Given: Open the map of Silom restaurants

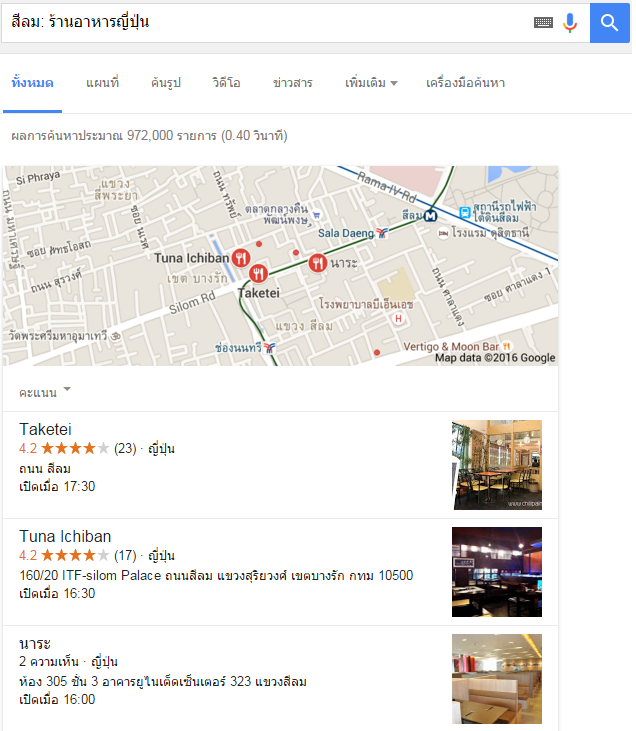Looking at the screenshot, I should 281,265.
